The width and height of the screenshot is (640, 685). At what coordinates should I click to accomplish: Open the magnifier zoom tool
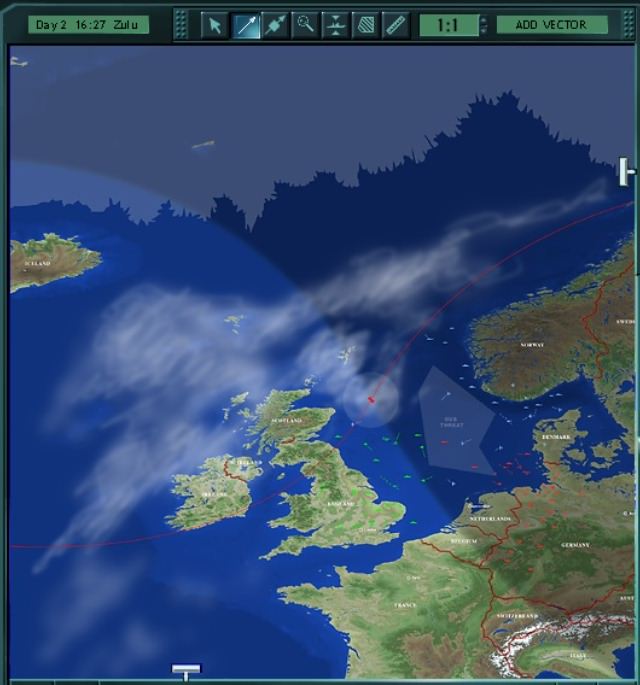[x=306, y=25]
